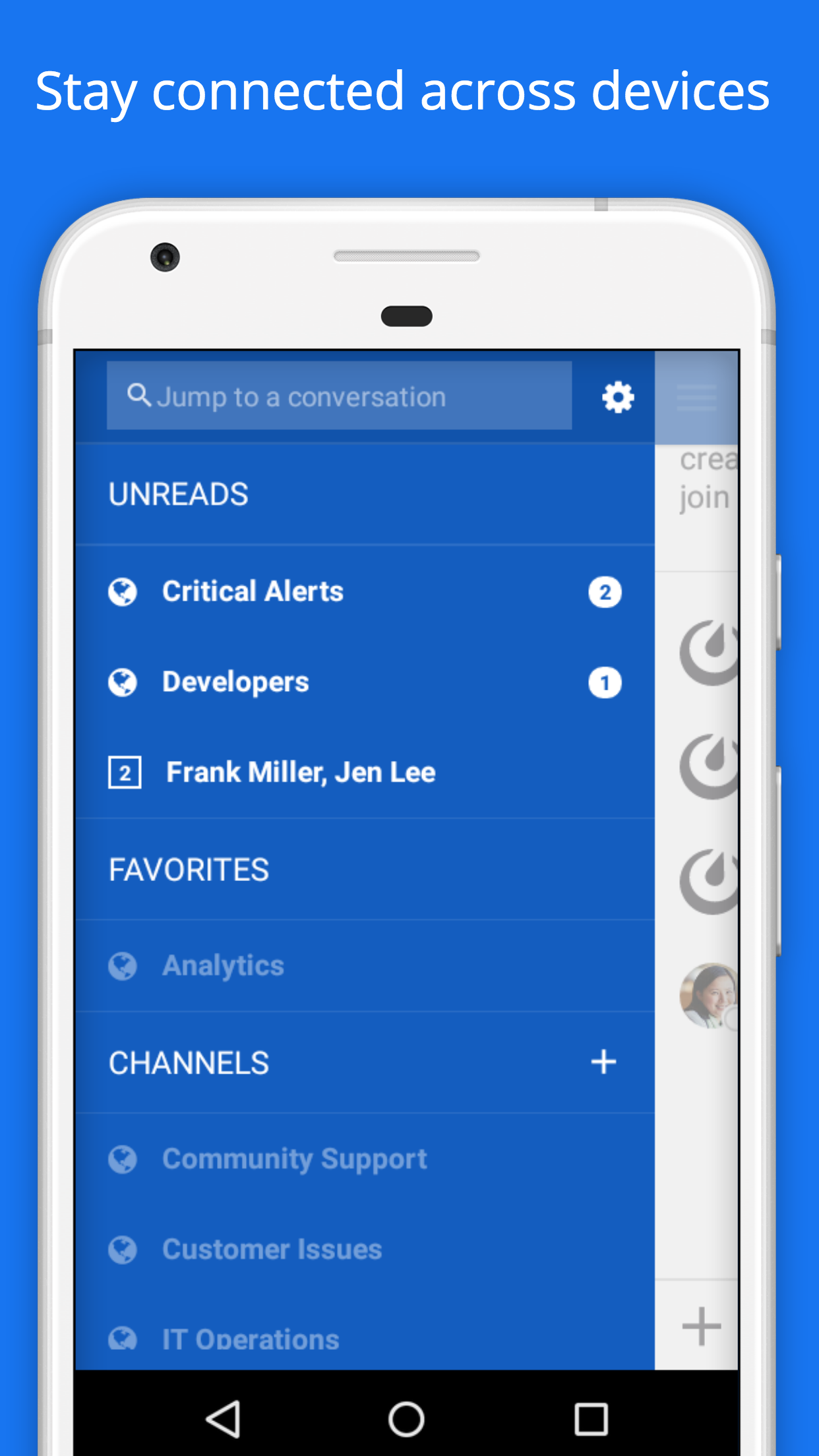Click the search magnifier icon
Viewport: 819px width, 1456px height.
click(x=139, y=395)
